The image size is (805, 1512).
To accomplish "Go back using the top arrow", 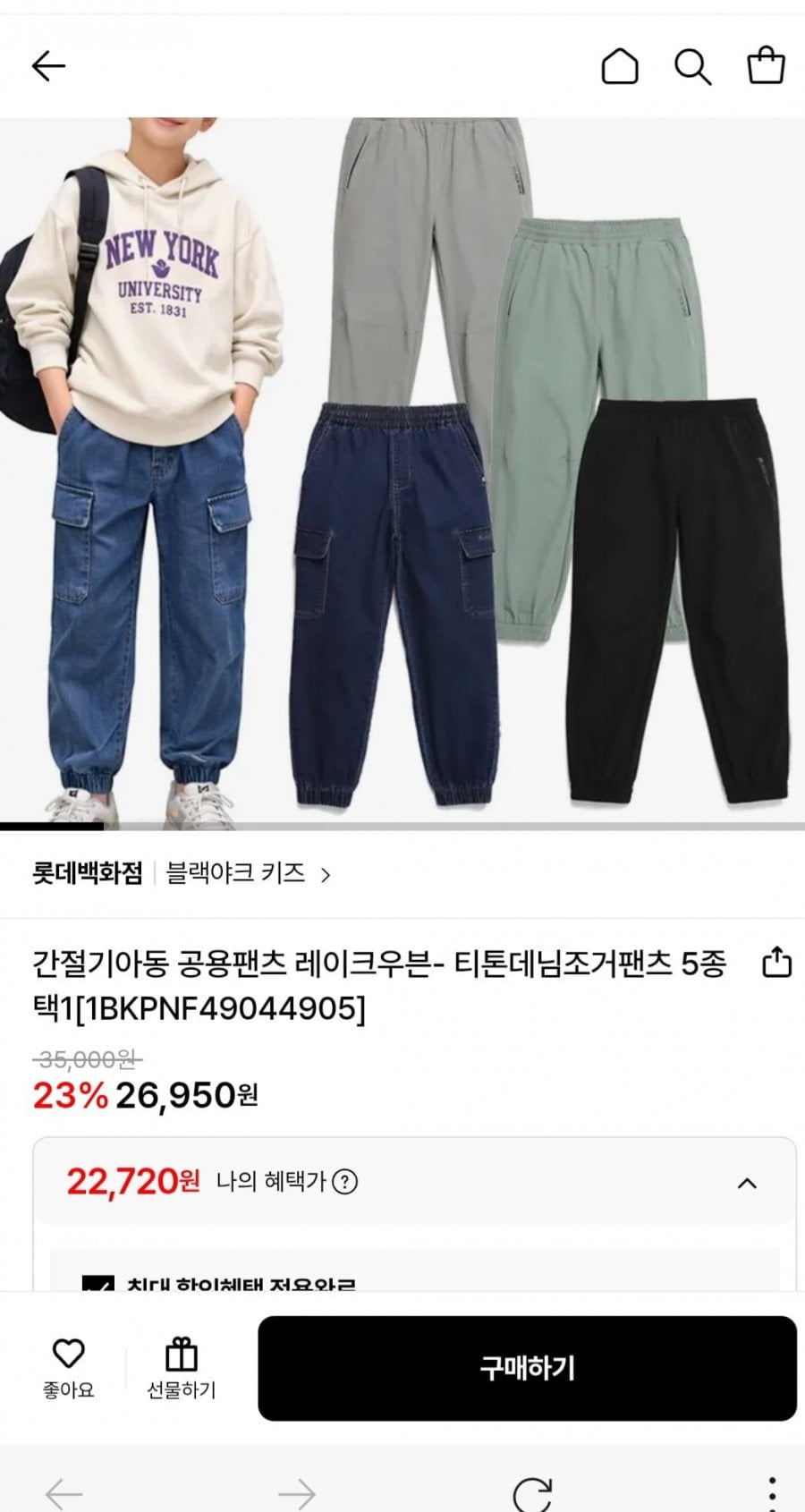I will click(48, 66).
